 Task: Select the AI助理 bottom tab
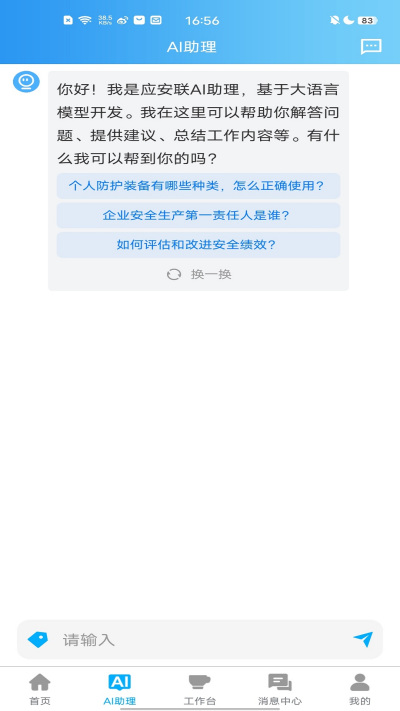(120, 689)
